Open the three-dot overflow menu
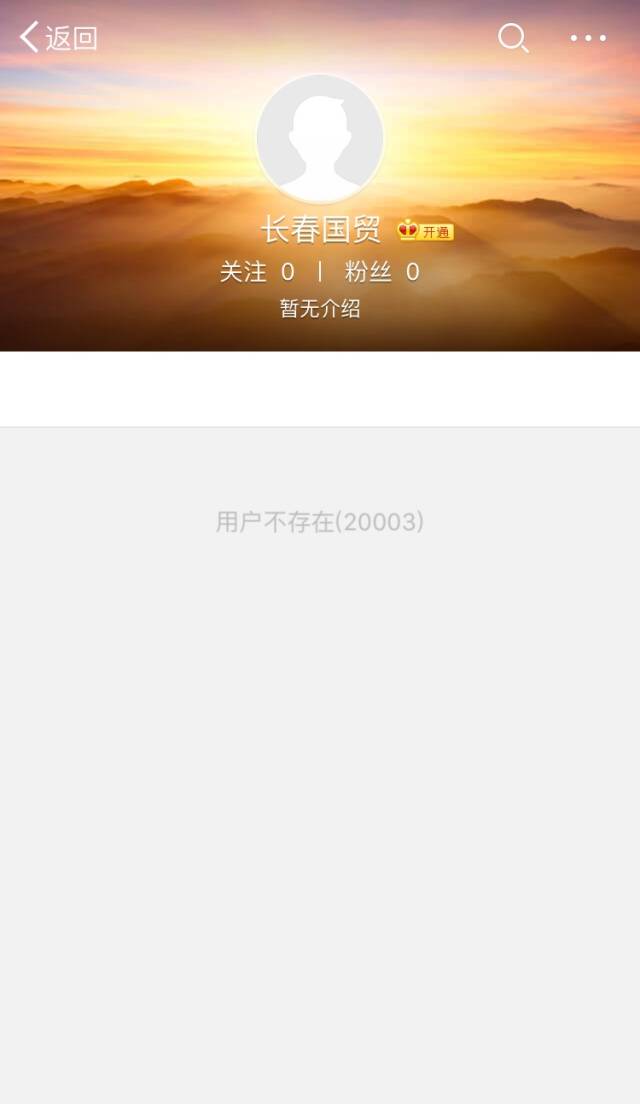The image size is (640, 1104). (588, 38)
